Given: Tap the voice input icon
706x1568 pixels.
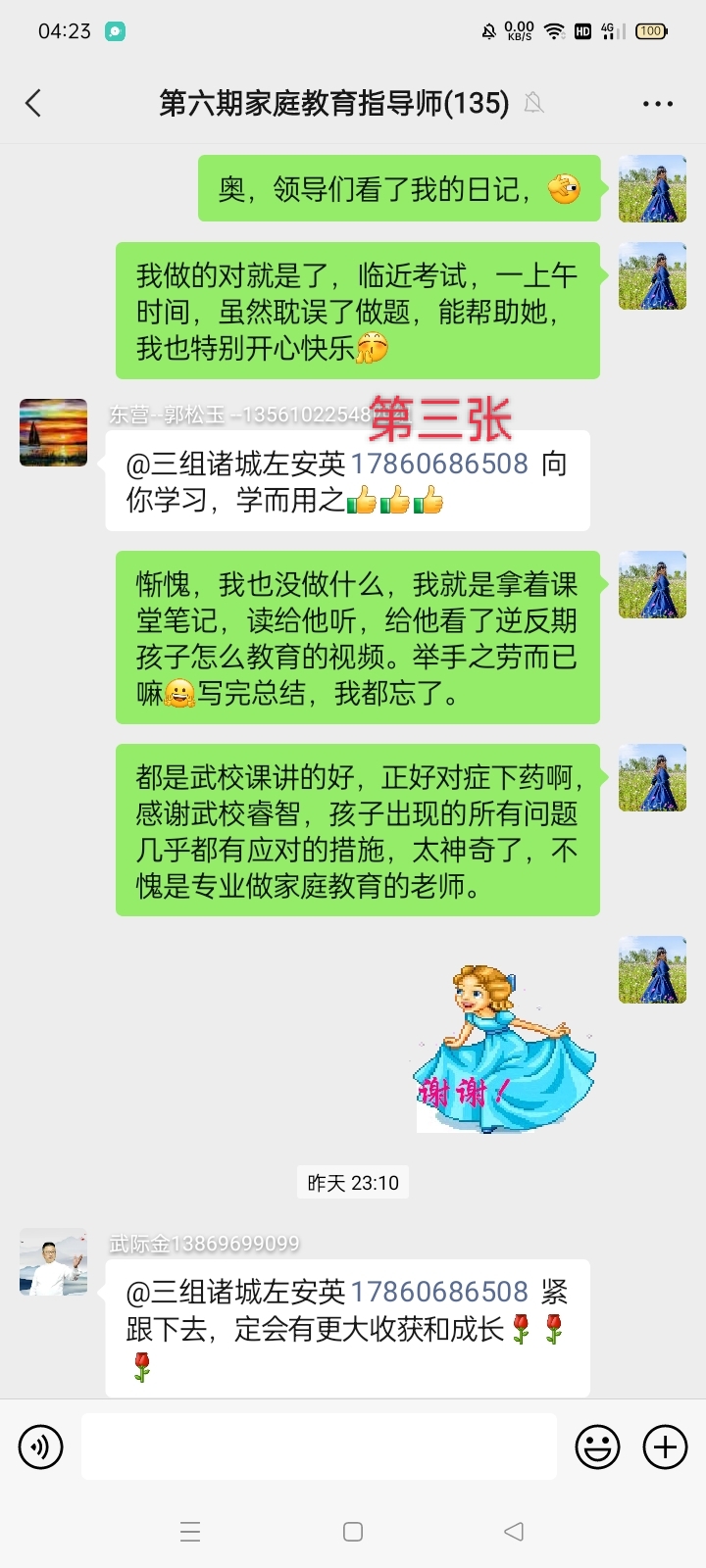Looking at the screenshot, I should (x=40, y=1446).
